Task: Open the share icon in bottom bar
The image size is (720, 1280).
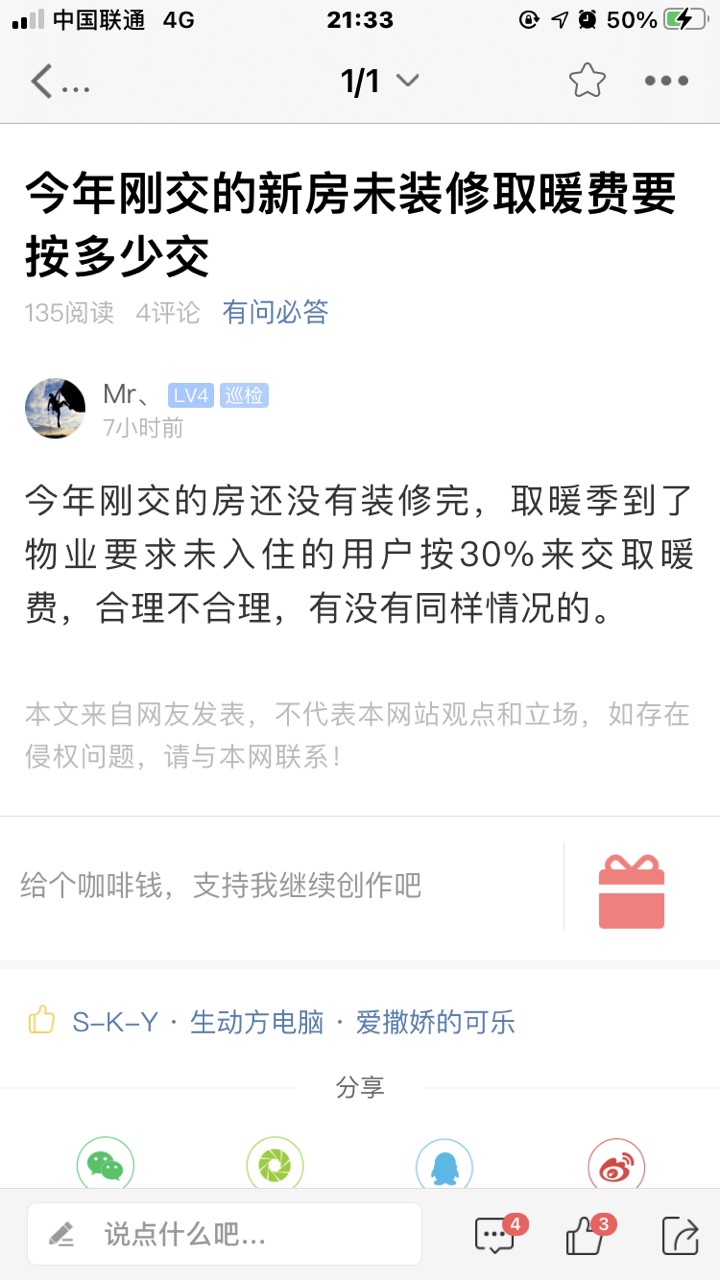Action: click(x=679, y=1236)
